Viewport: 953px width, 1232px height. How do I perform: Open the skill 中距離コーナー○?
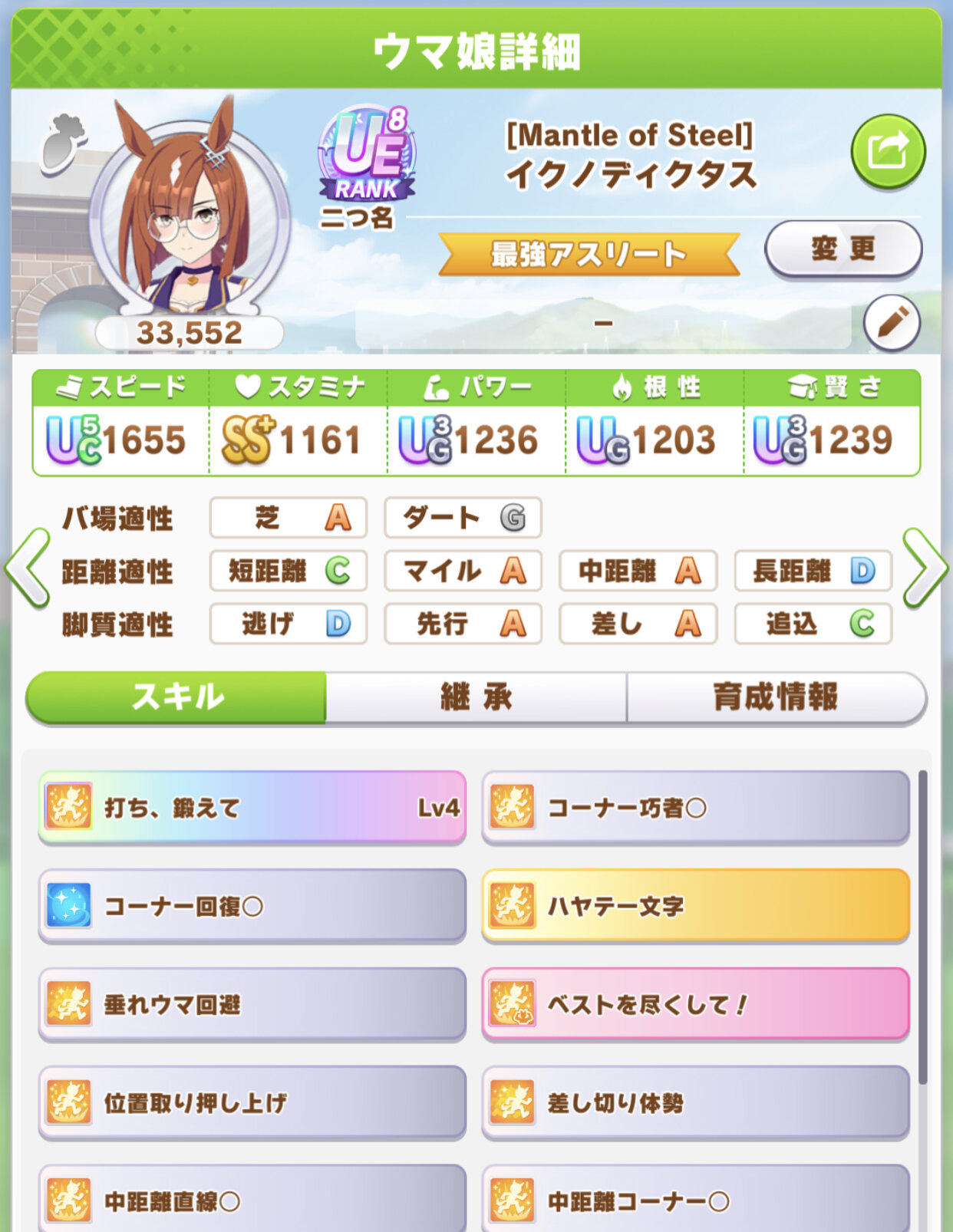[x=695, y=1200]
